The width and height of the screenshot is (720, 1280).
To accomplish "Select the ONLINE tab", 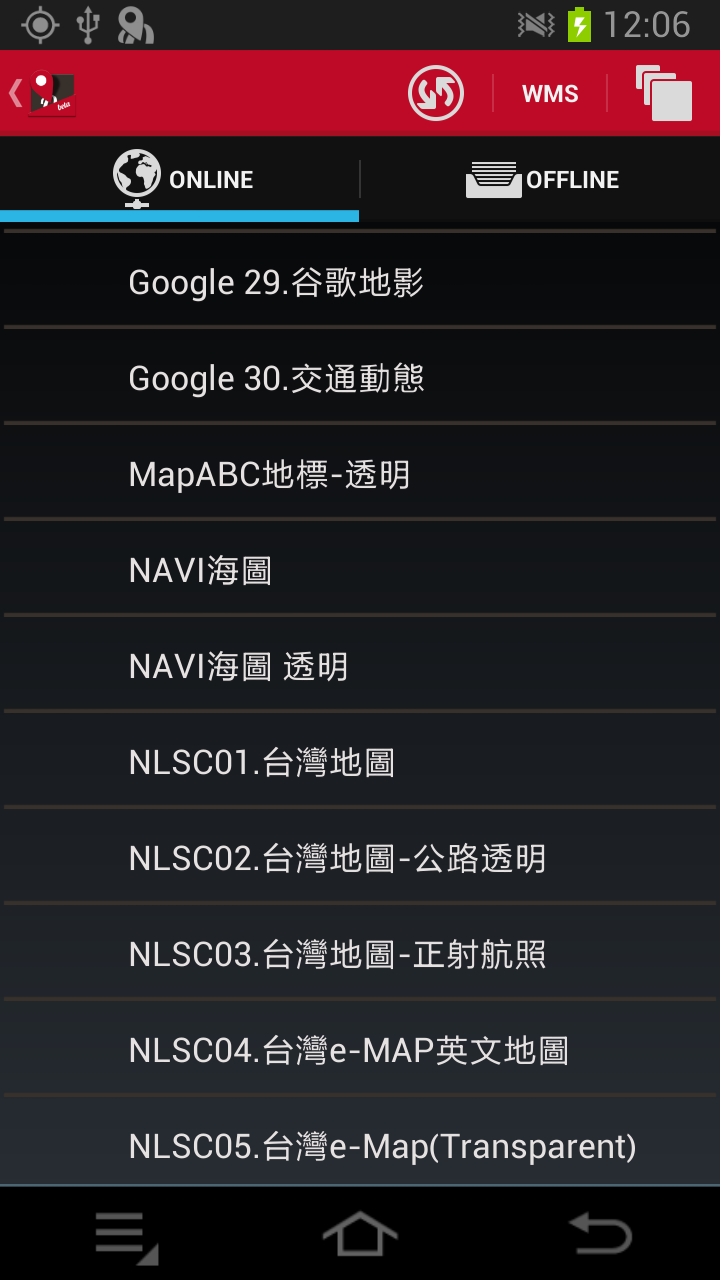I will [x=179, y=180].
